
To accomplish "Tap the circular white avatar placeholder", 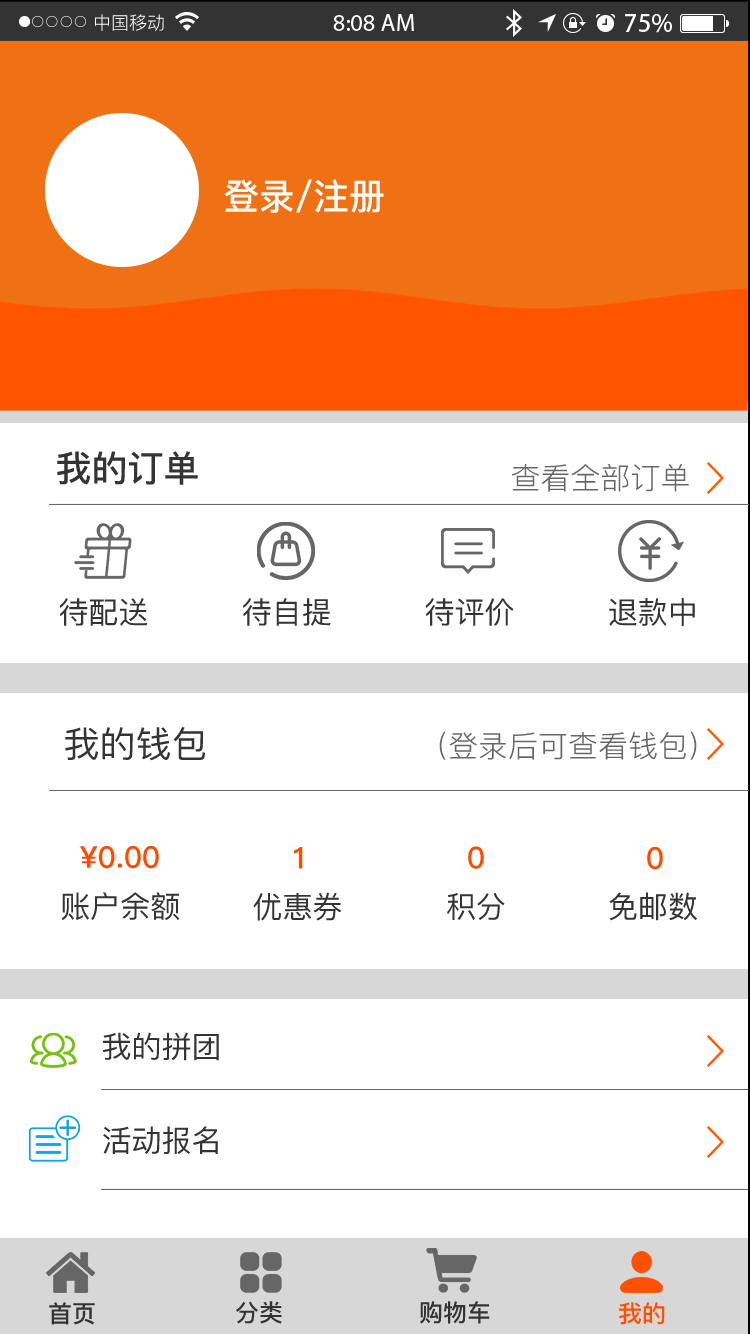I will point(121,189).
